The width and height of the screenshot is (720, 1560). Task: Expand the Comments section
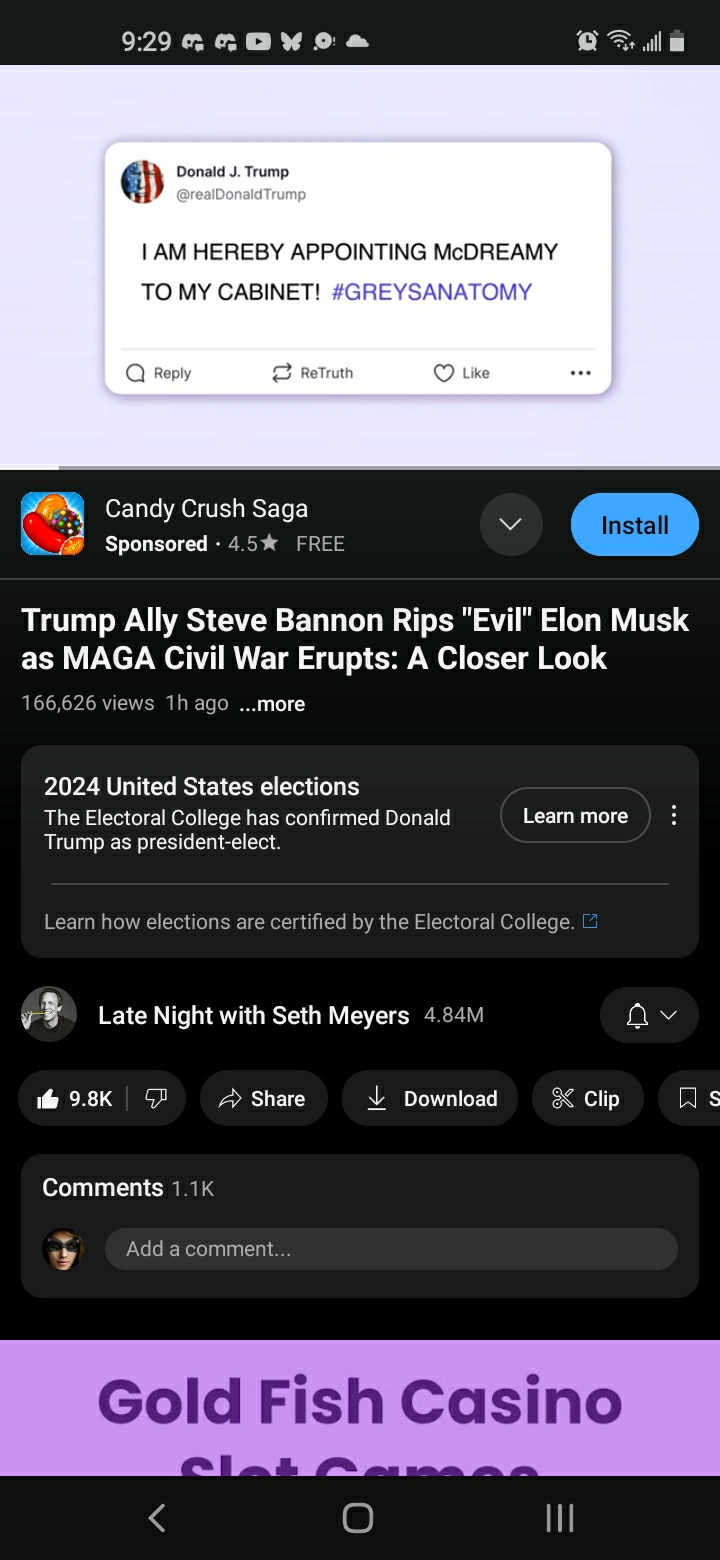pyautogui.click(x=128, y=1188)
